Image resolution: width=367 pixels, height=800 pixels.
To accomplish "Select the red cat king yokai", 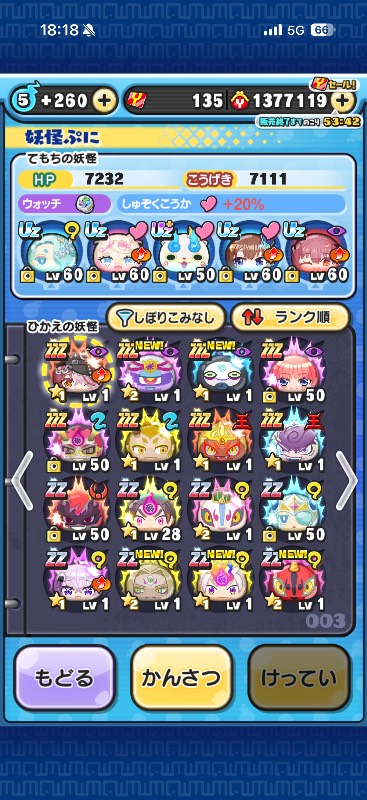I will [221, 441].
